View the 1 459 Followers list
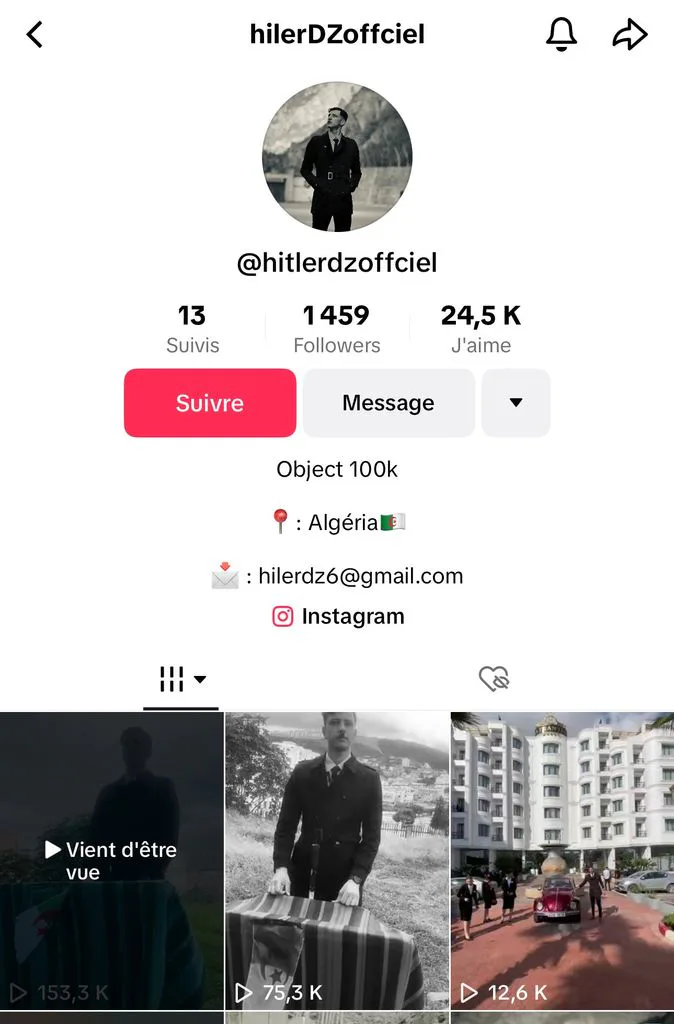674x1024 pixels. 336,328
